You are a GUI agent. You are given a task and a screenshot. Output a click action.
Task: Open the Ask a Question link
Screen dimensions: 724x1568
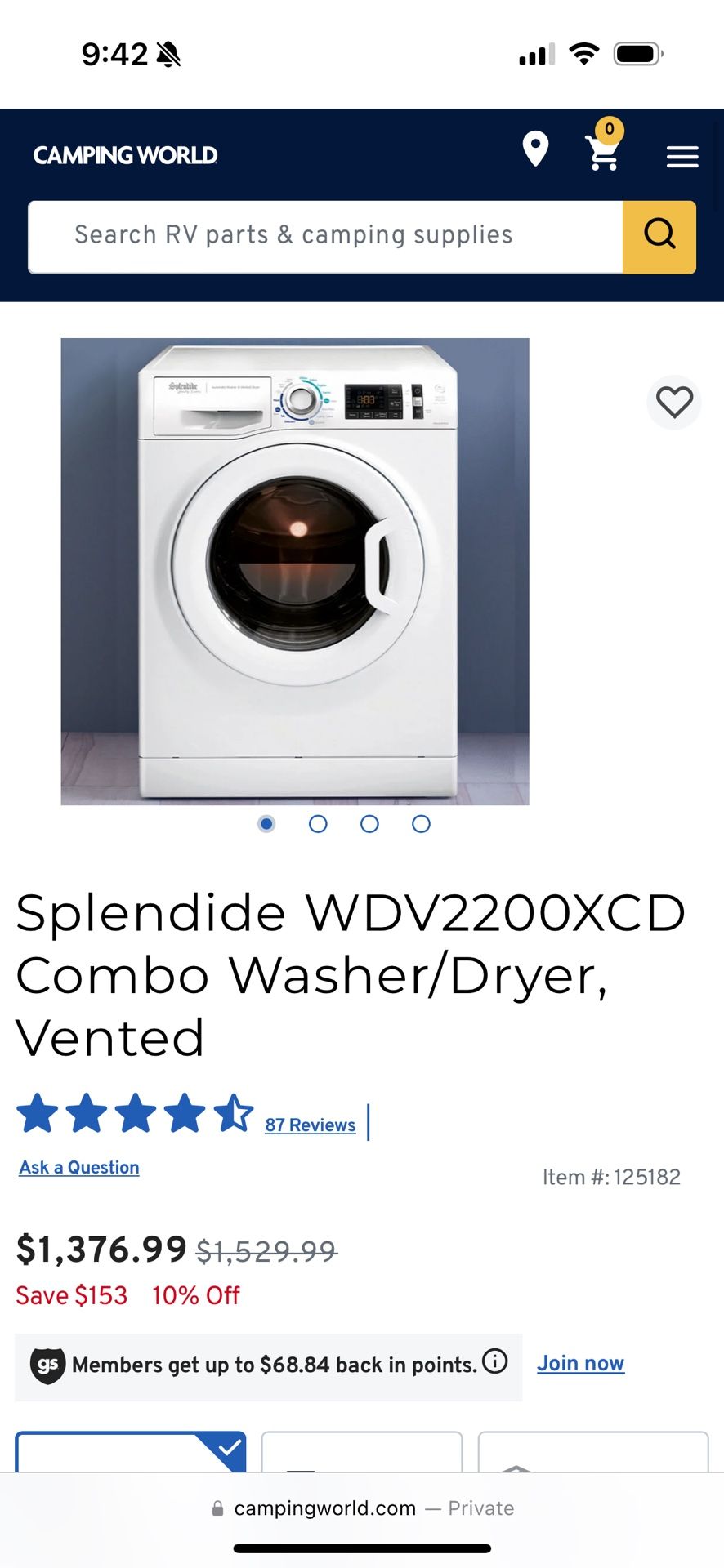[79, 1167]
